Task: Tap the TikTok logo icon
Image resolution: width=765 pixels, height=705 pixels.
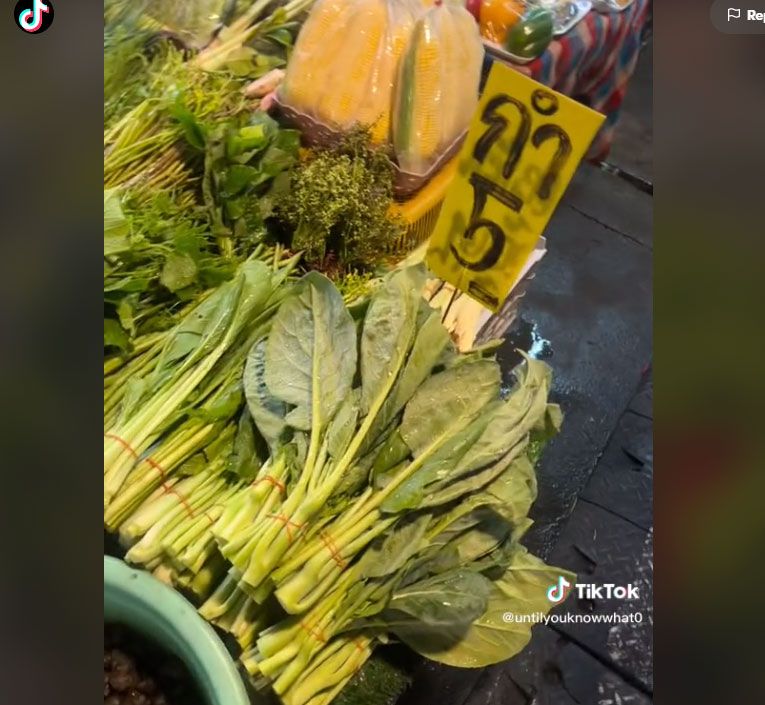Action: (34, 15)
